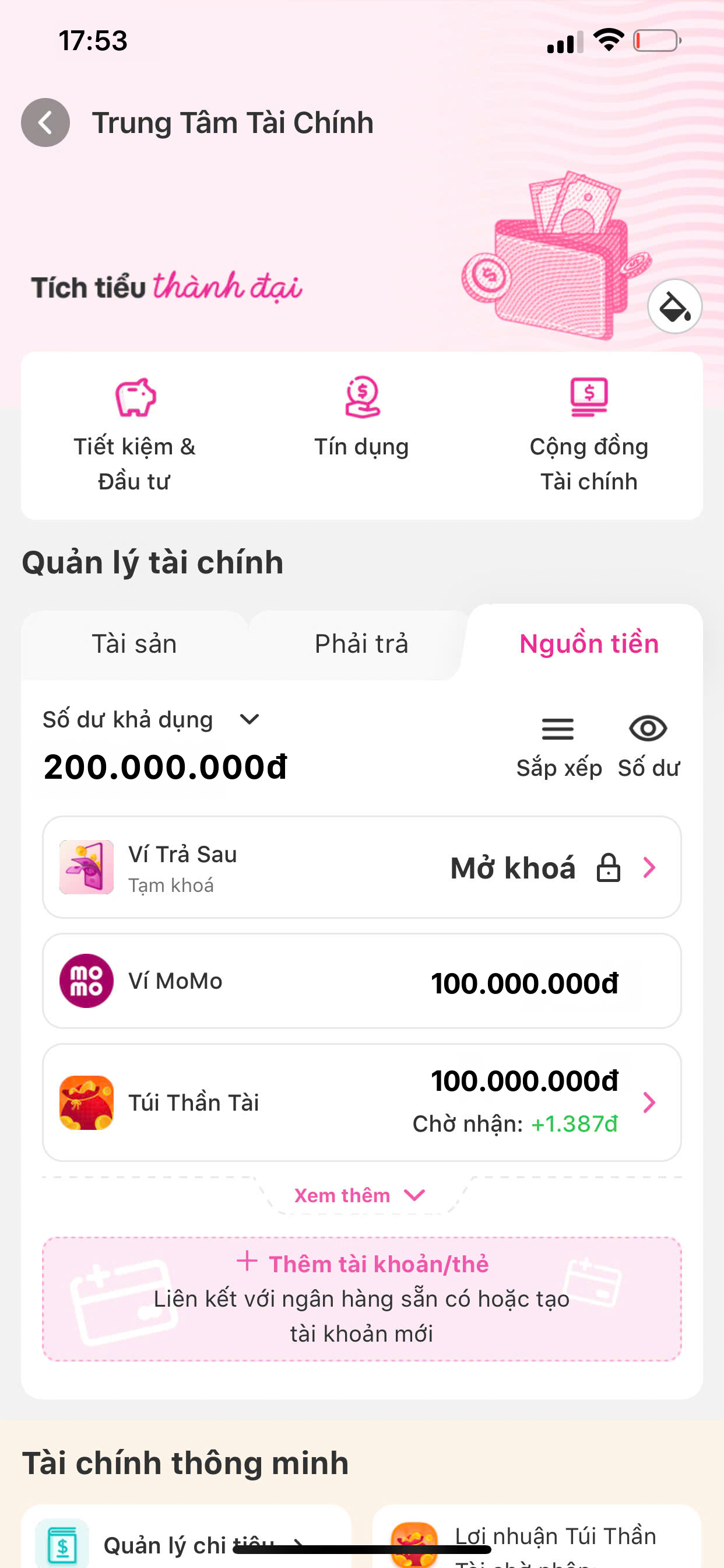Viewport: 724px width, 1568px height.
Task: Open Cộng đồng Tài chính
Action: point(588,435)
